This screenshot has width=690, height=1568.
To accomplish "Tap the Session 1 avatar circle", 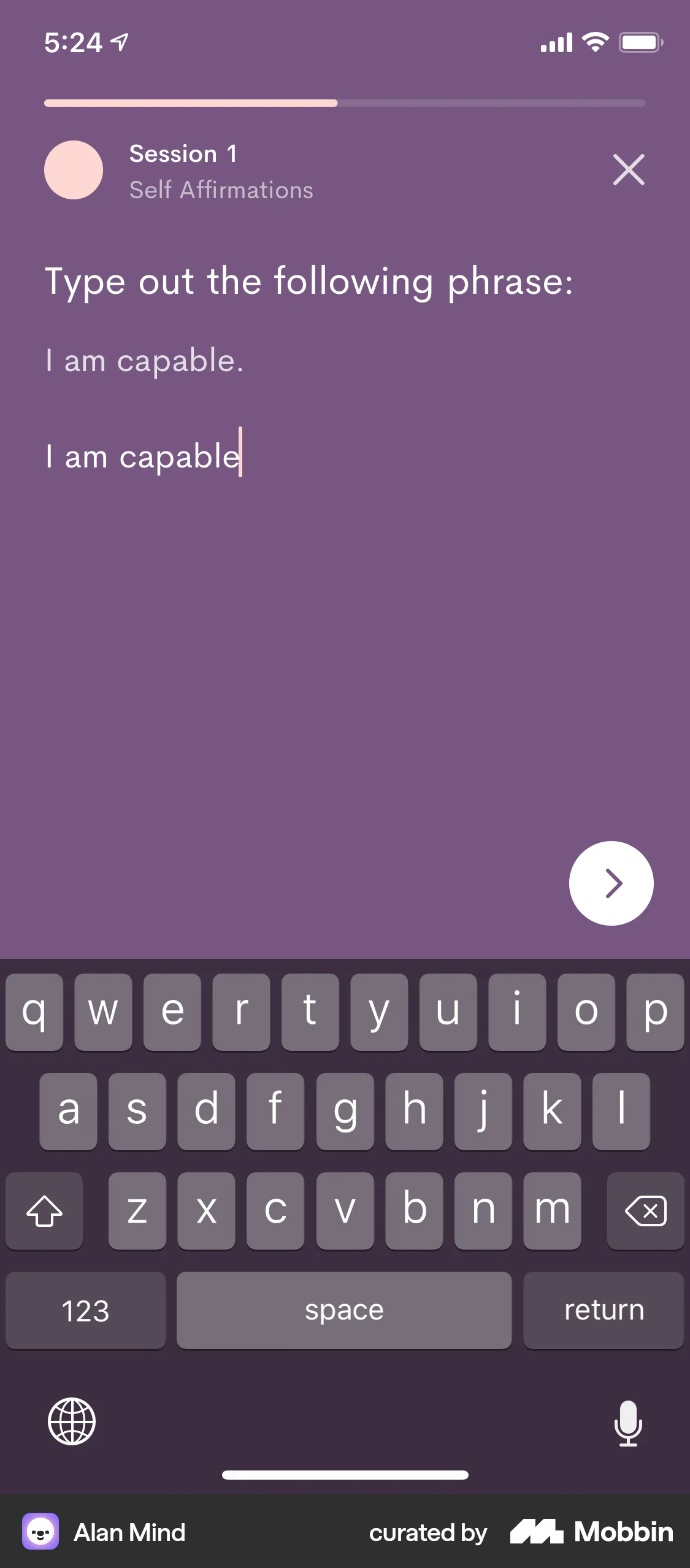I will 73,170.
